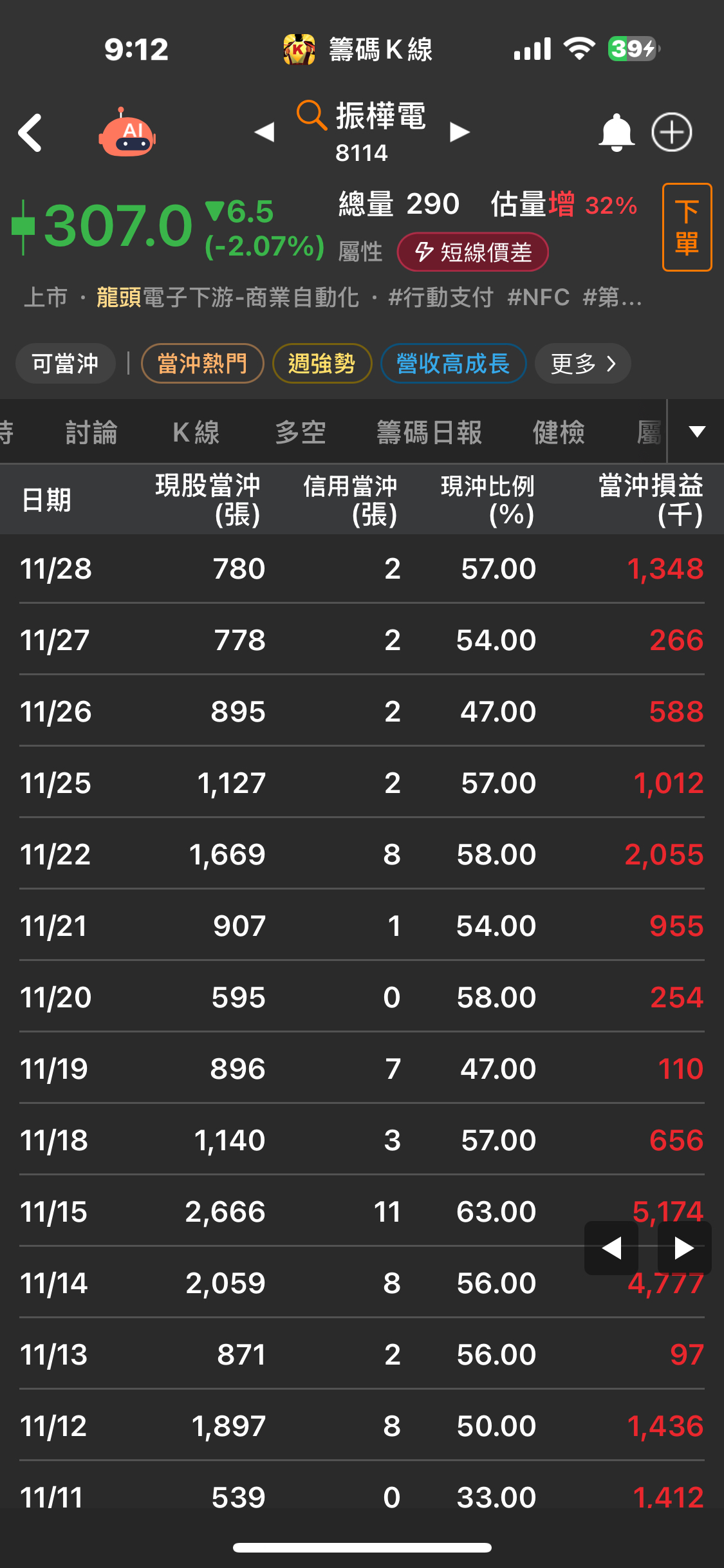
Task: Switch to the 多空 tab
Action: [301, 432]
